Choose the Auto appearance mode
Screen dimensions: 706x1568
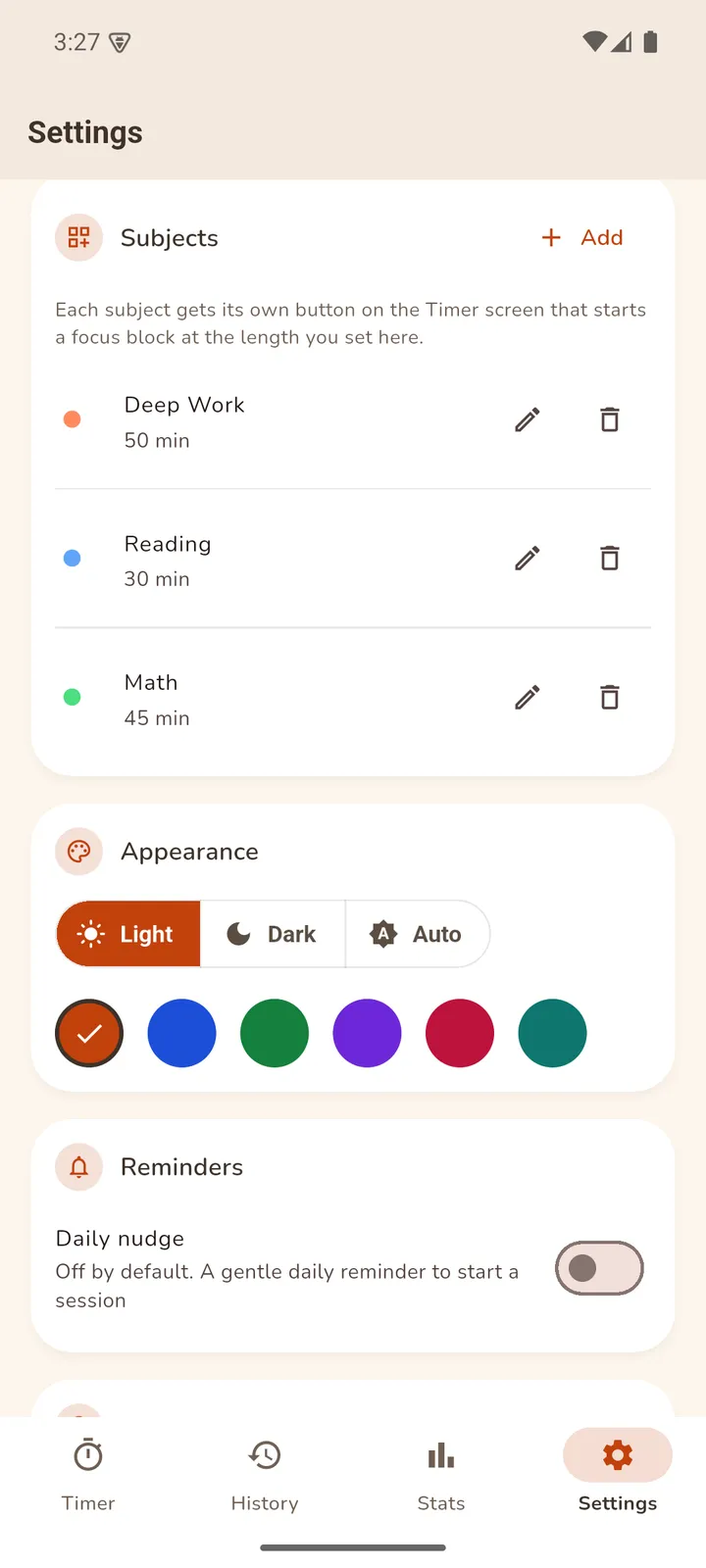click(x=417, y=934)
